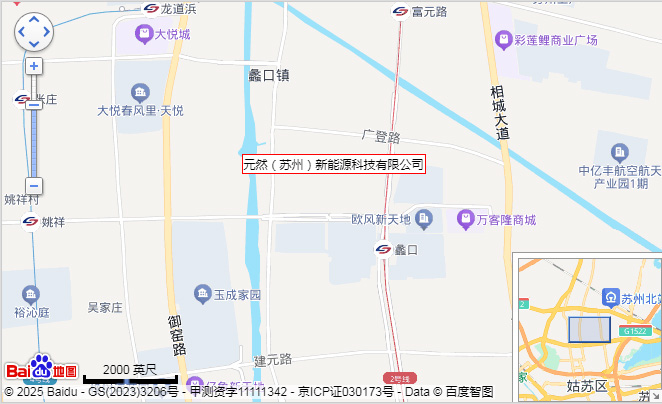Open the 中亿丰航空航天产业园1期 marker
The height and width of the screenshot is (404, 662).
tap(620, 152)
